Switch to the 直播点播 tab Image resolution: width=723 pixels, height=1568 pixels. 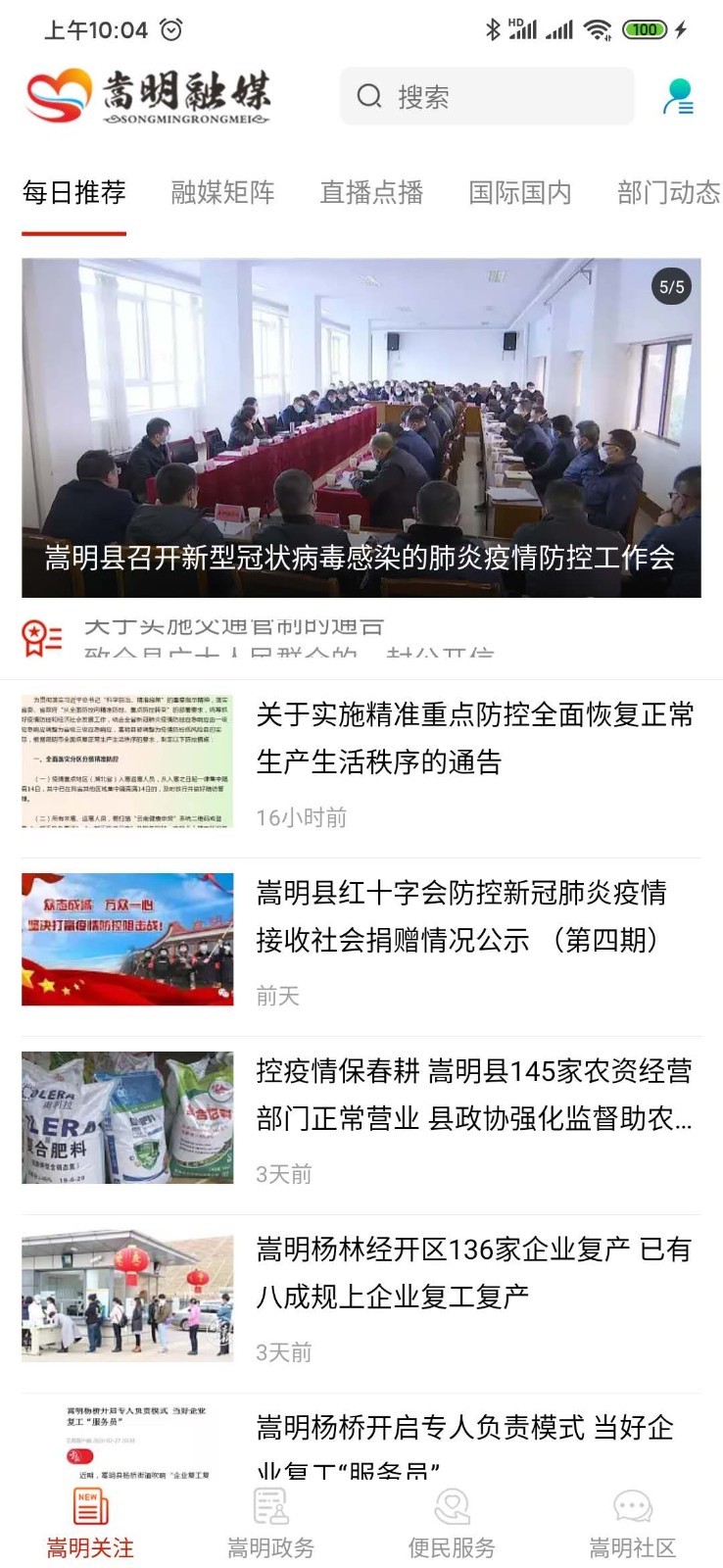(x=371, y=192)
